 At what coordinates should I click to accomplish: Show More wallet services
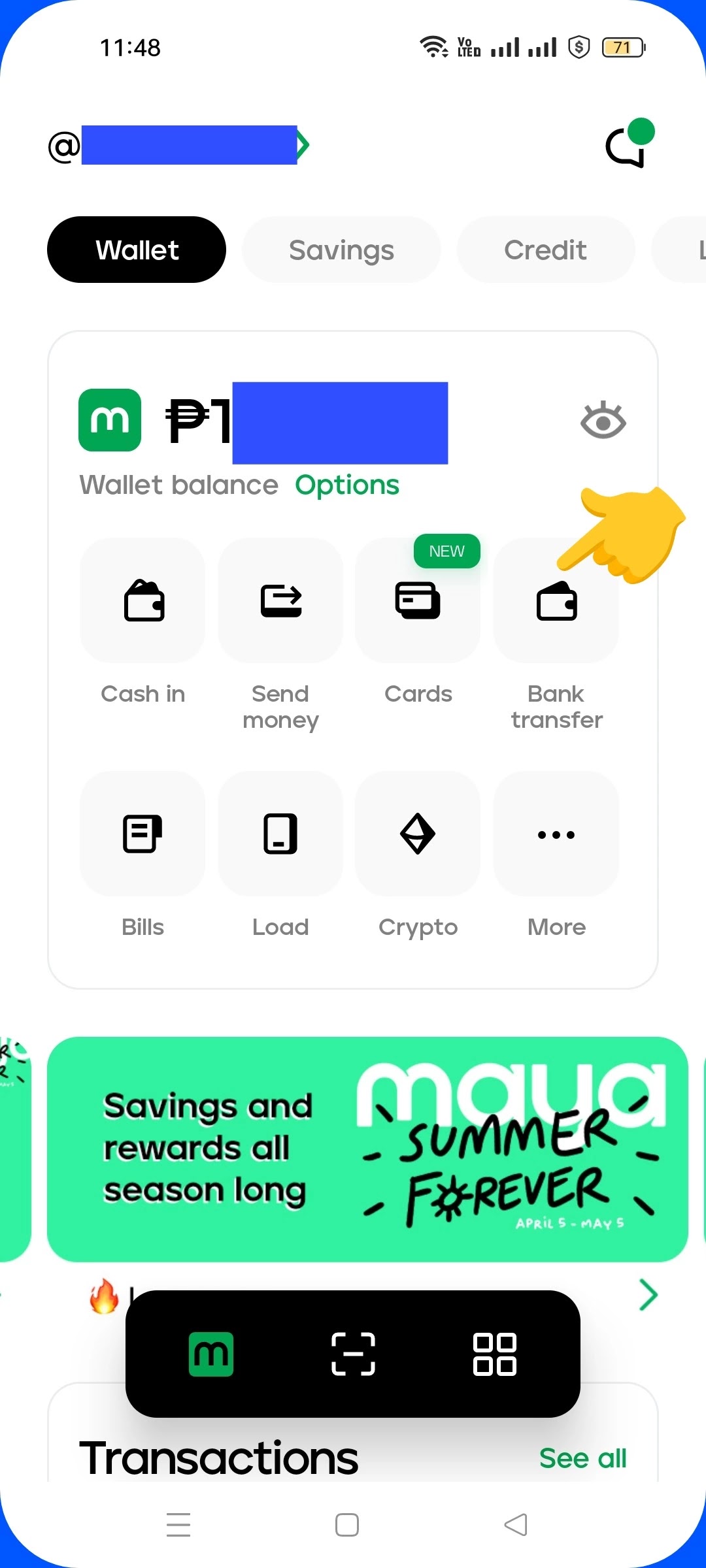(x=556, y=834)
